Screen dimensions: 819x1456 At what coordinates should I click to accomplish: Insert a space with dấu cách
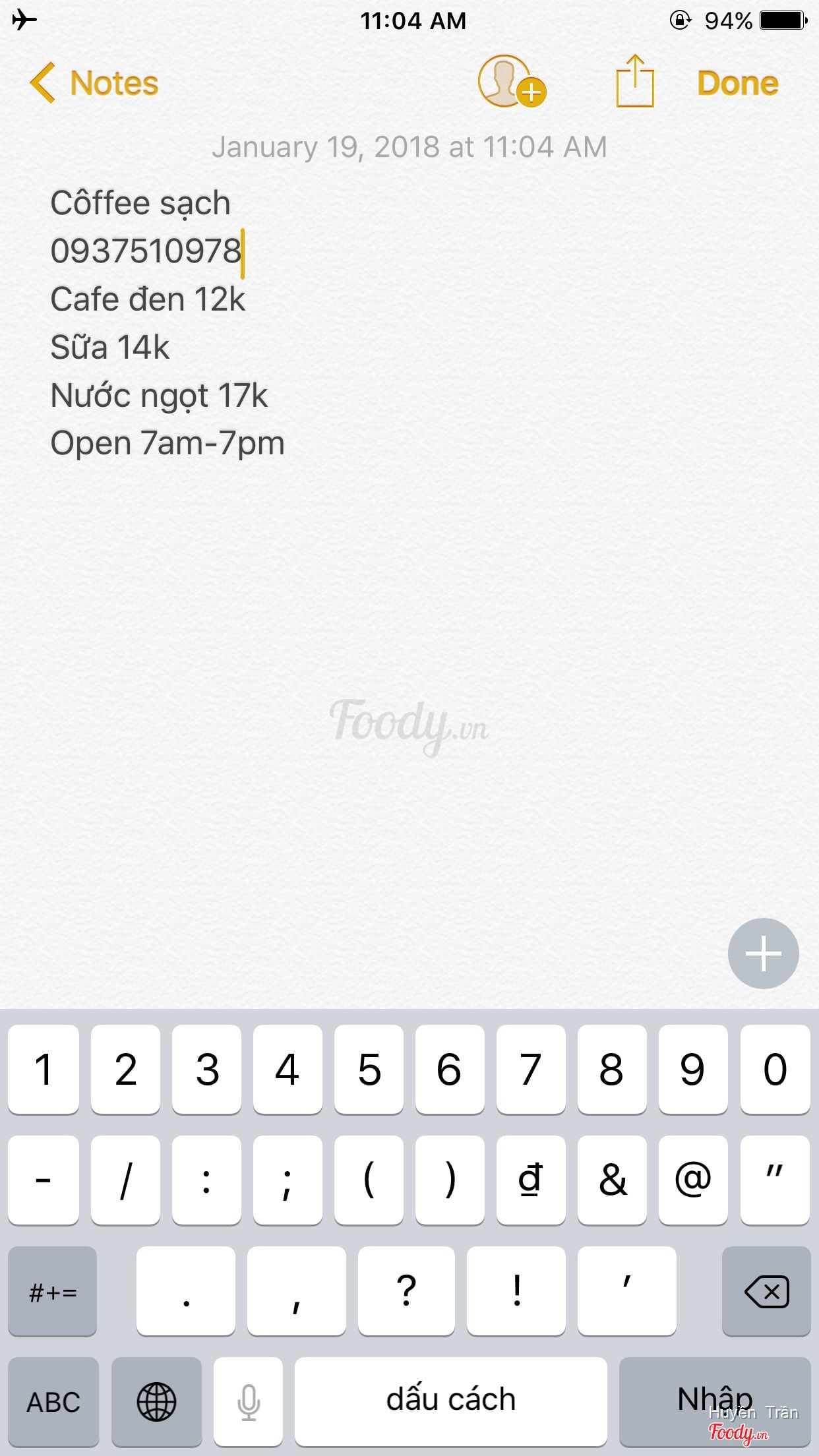click(450, 1401)
